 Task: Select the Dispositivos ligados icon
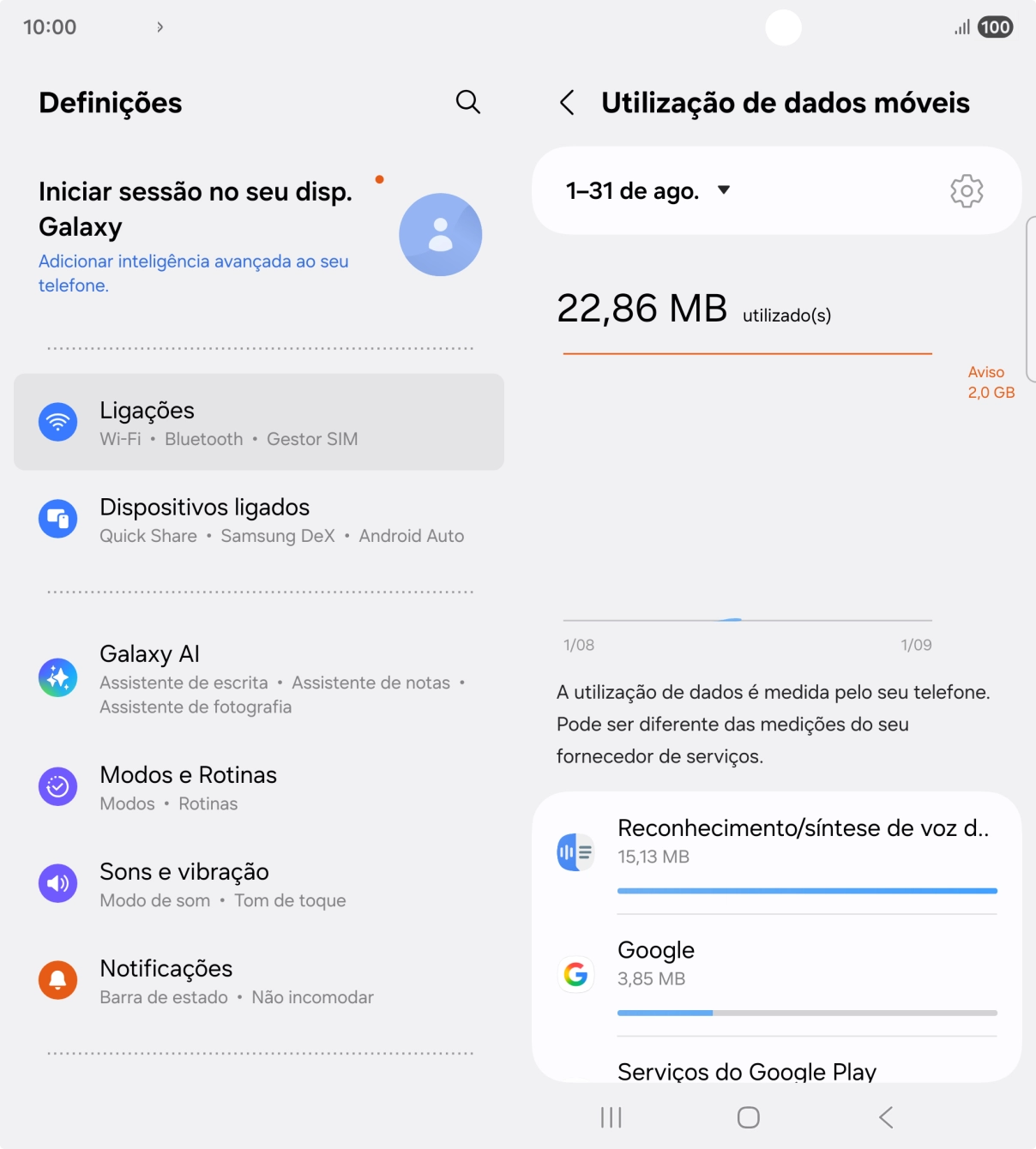[x=57, y=519]
